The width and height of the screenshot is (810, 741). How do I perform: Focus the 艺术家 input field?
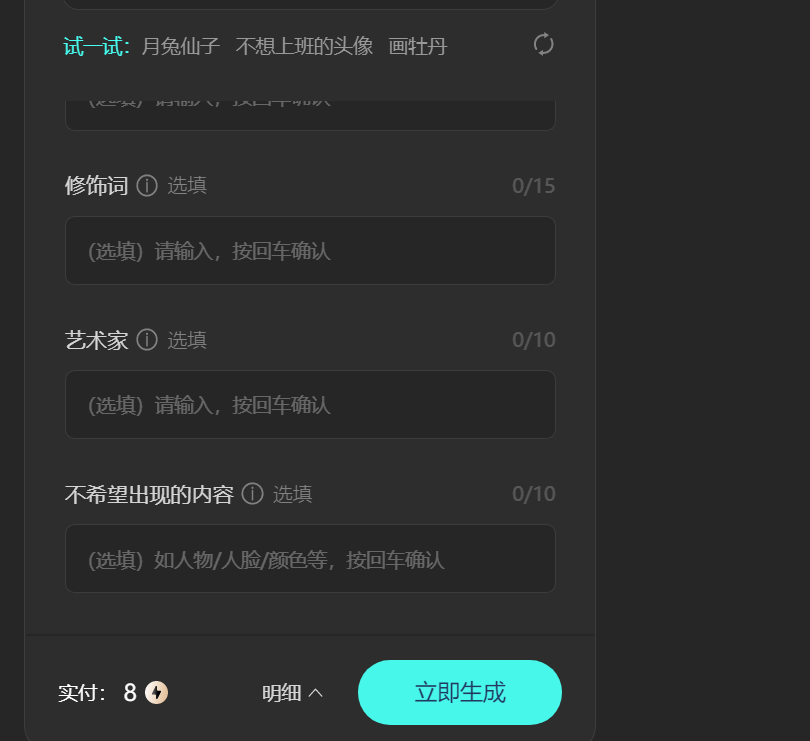(310, 405)
